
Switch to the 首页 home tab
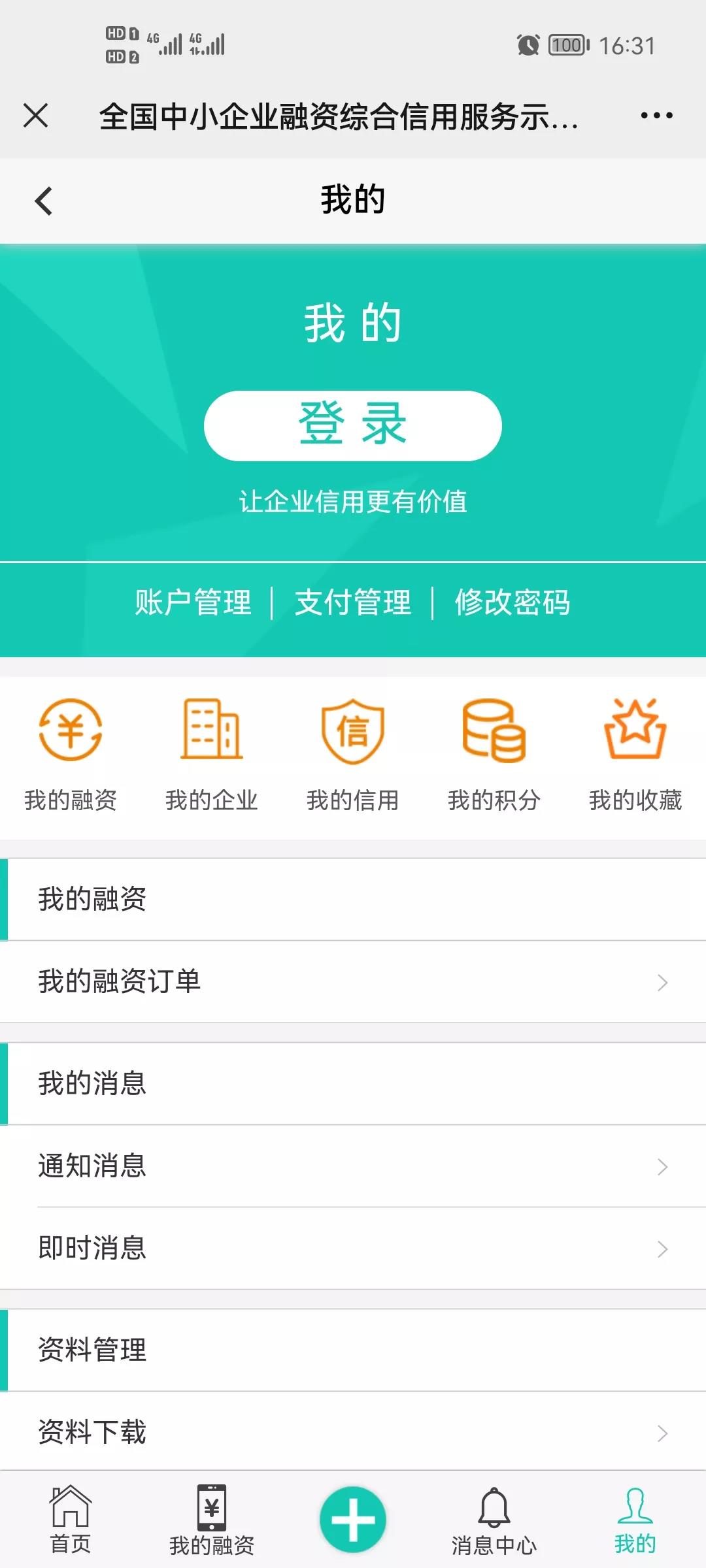click(x=71, y=1520)
